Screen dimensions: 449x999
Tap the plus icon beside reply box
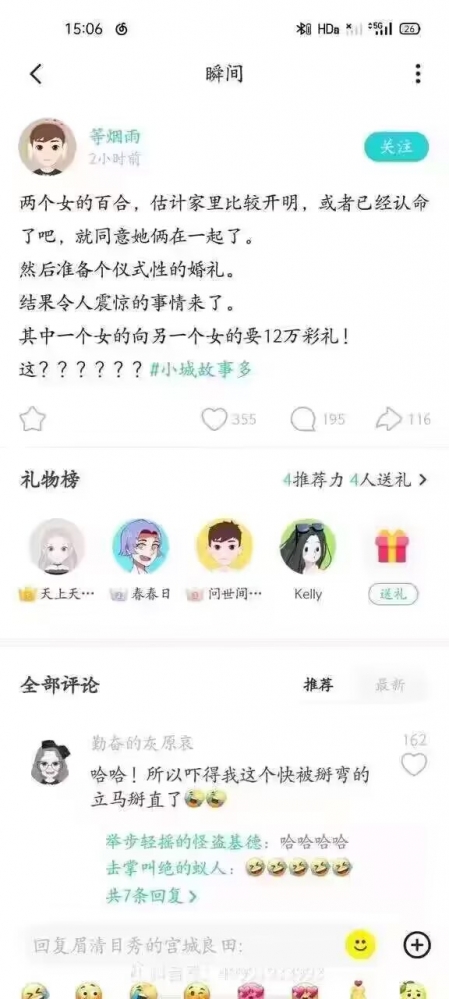[417, 944]
